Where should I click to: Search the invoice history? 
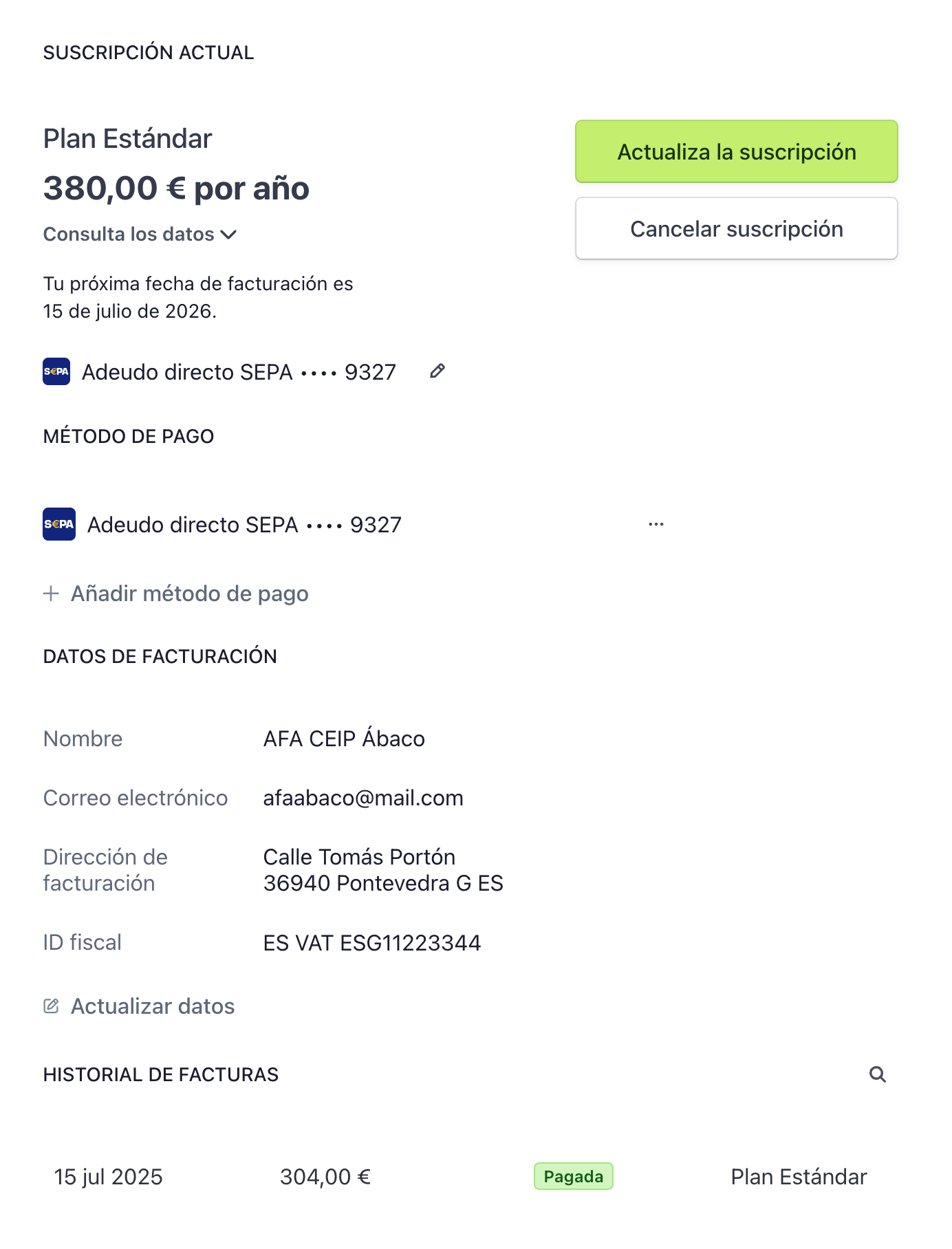877,1074
